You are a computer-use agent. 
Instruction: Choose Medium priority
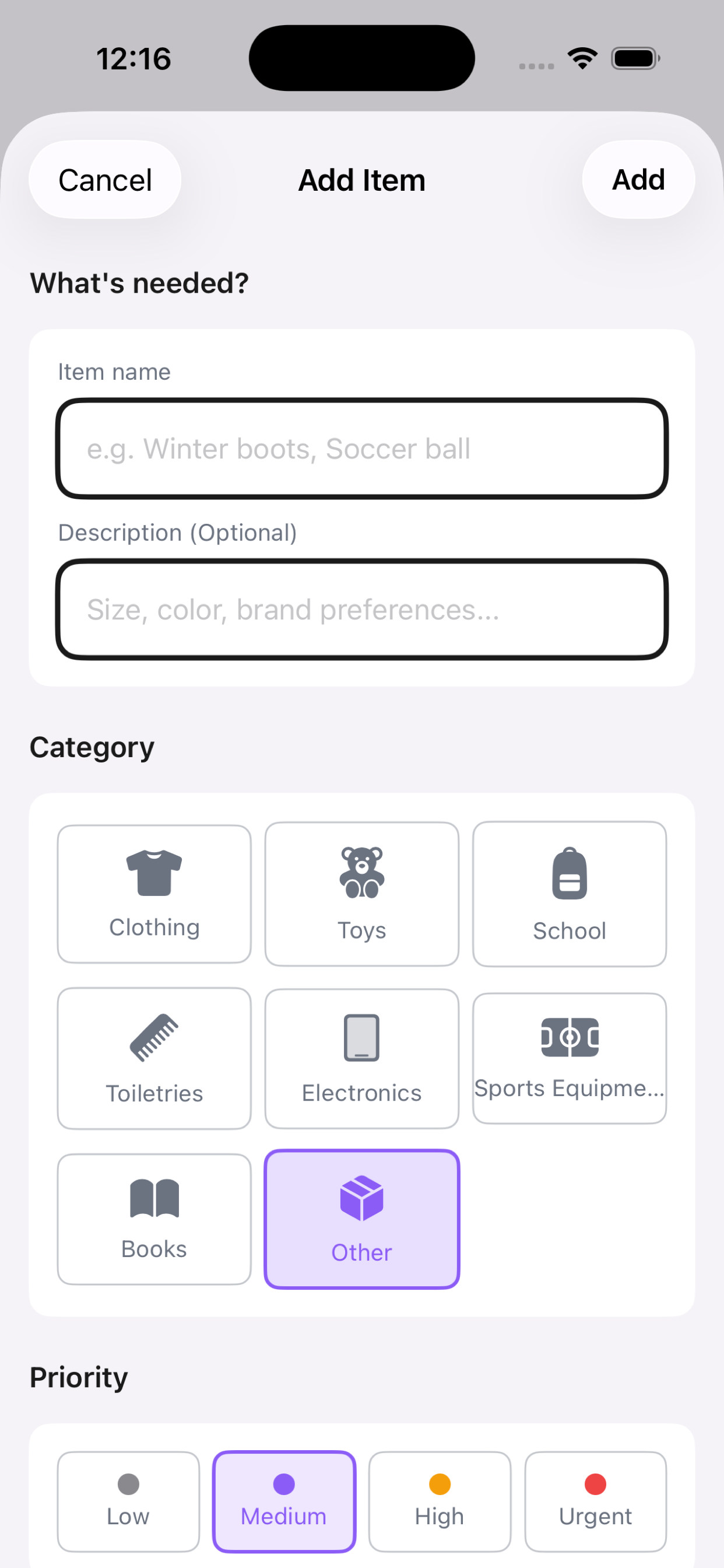pyautogui.click(x=283, y=1500)
